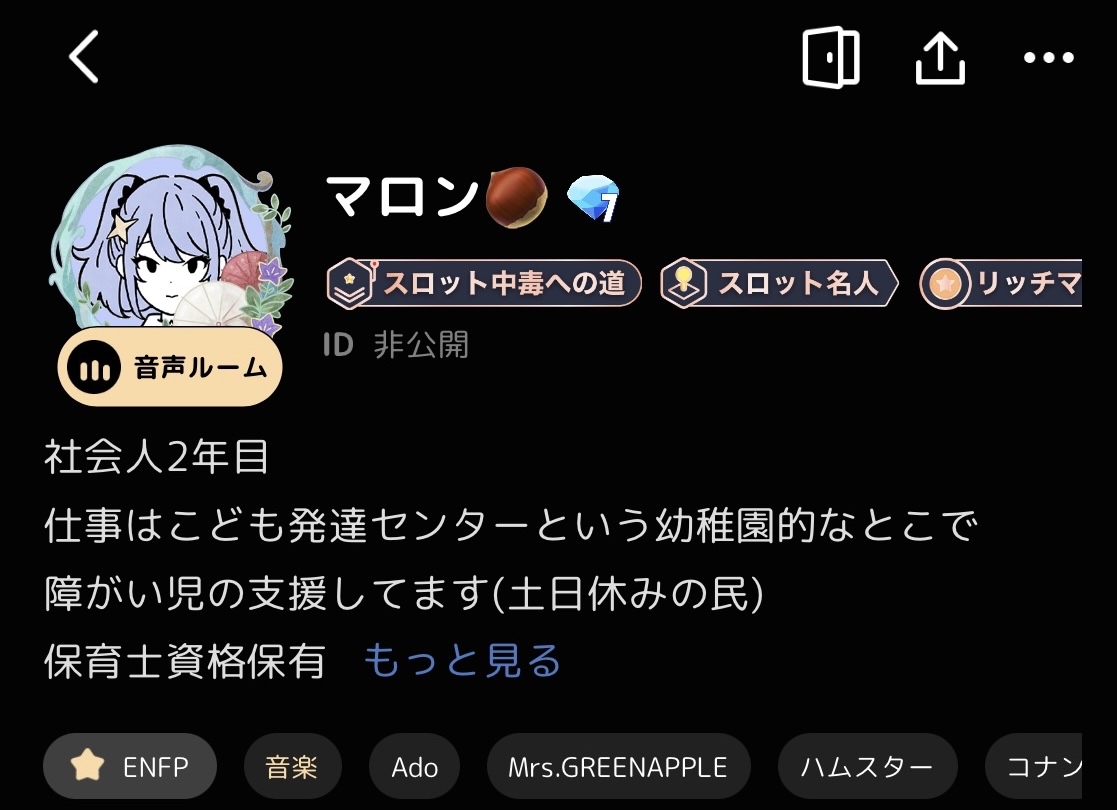
Task: Select the 音楽 interest chip
Action: click(x=292, y=767)
